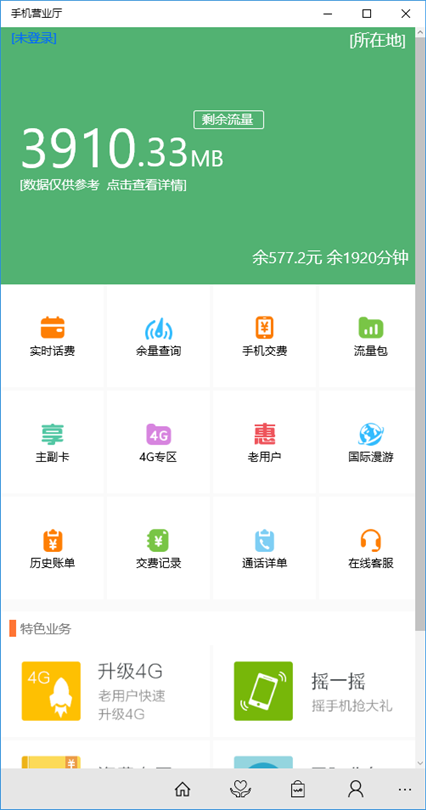This screenshot has height=810, width=426.
Task: Go to the 4G专区 section
Action: [x=159, y=442]
